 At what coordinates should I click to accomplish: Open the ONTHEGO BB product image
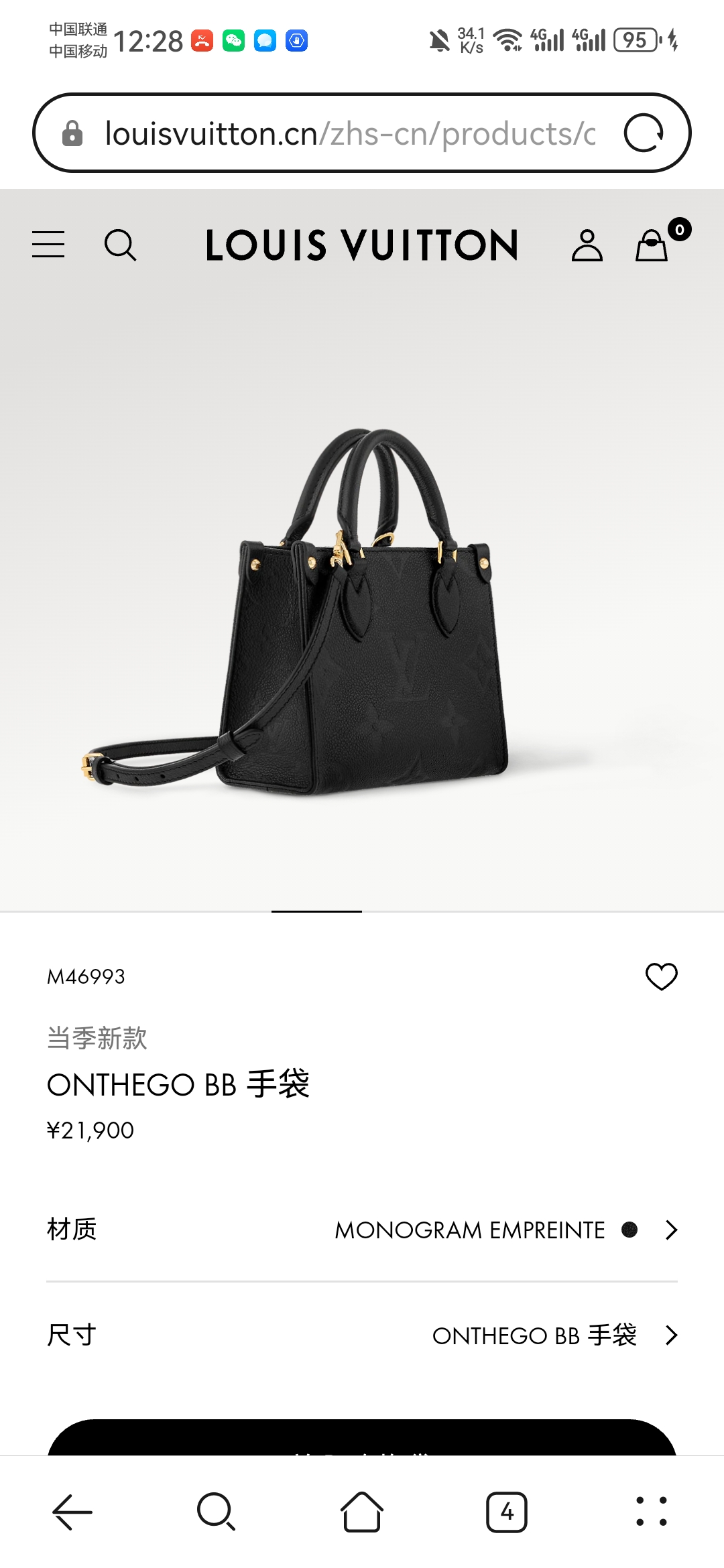point(362,610)
